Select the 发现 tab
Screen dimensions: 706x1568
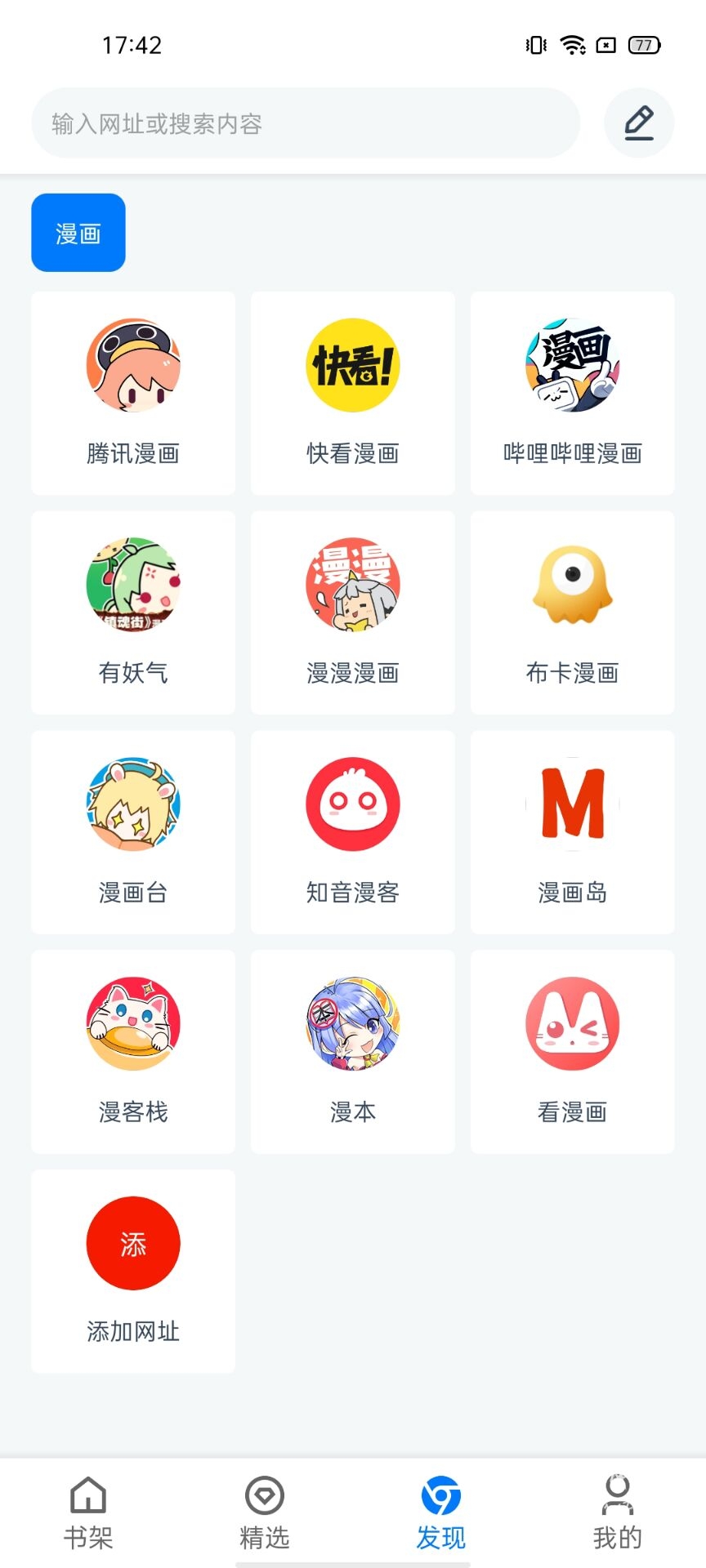point(441,1512)
